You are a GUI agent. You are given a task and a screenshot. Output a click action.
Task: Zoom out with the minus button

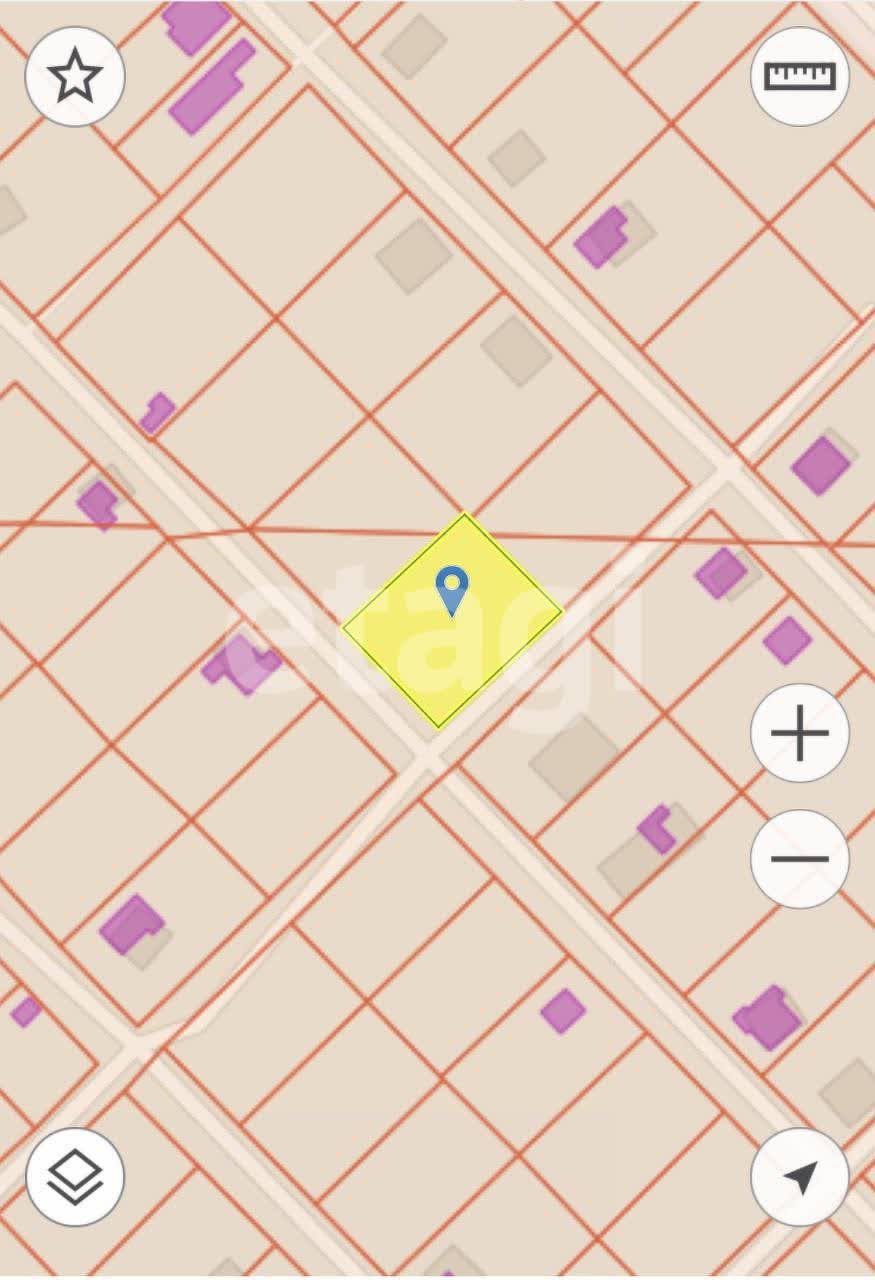pos(799,859)
